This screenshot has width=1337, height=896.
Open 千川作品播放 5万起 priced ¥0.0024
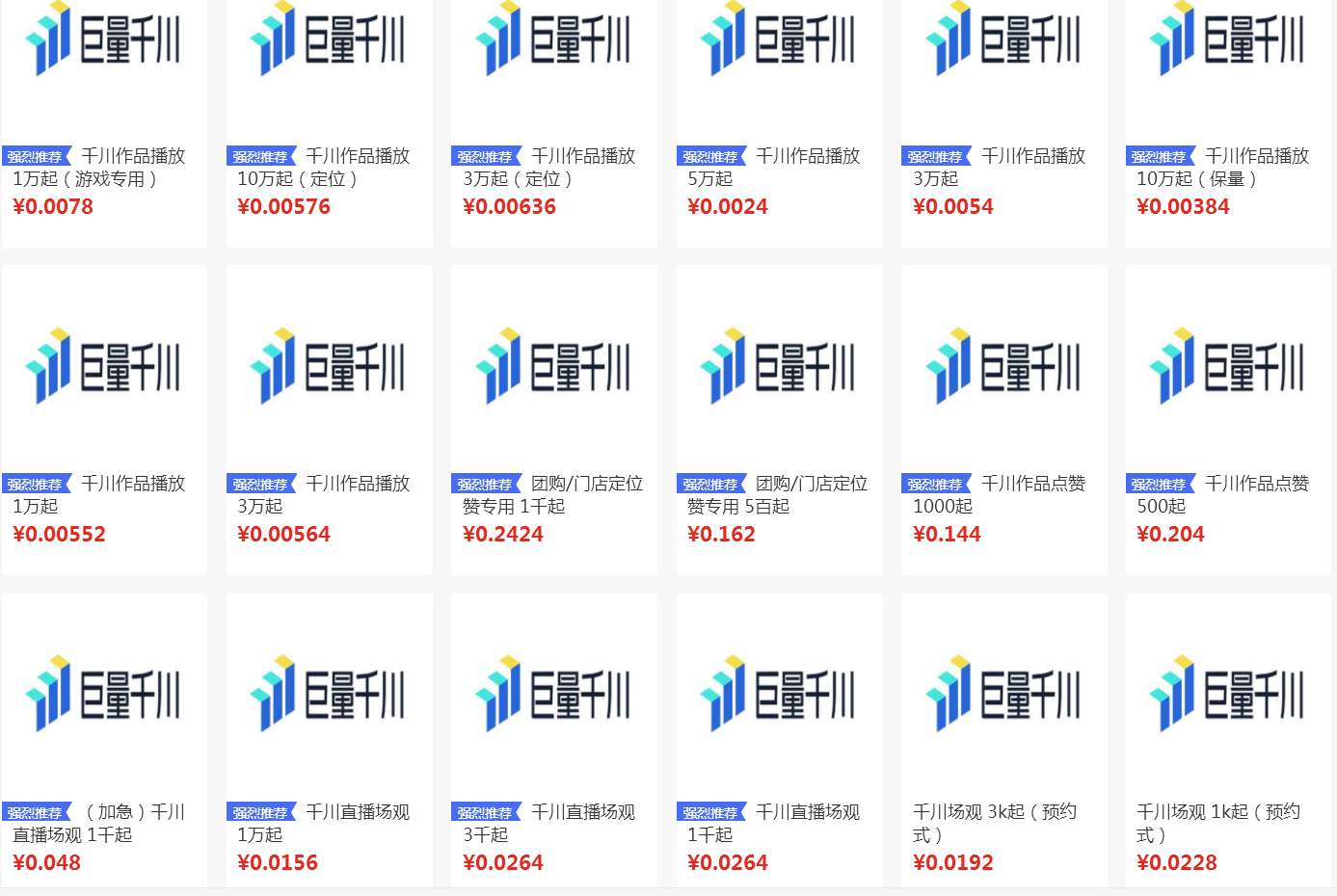[x=779, y=166]
